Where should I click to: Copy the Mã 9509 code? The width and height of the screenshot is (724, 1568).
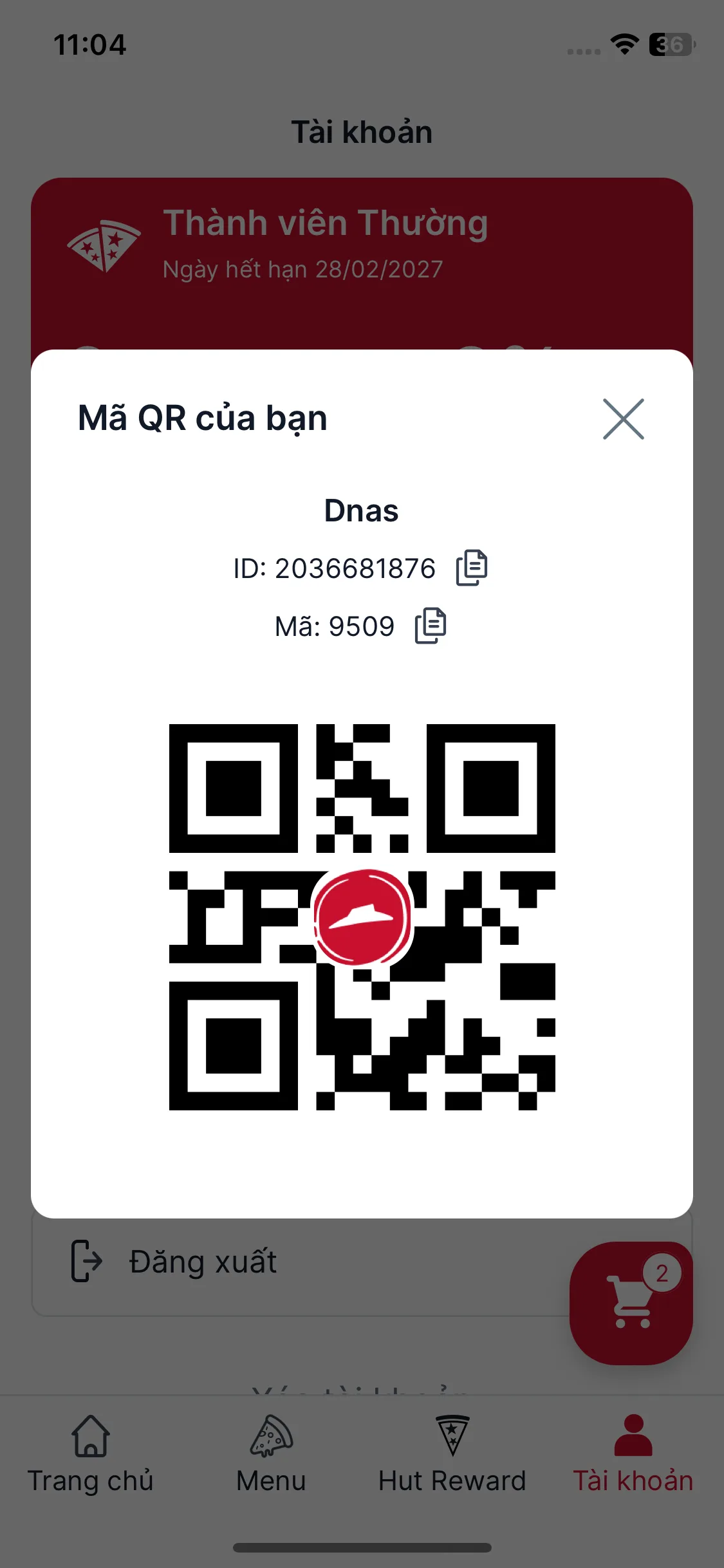[x=431, y=626]
